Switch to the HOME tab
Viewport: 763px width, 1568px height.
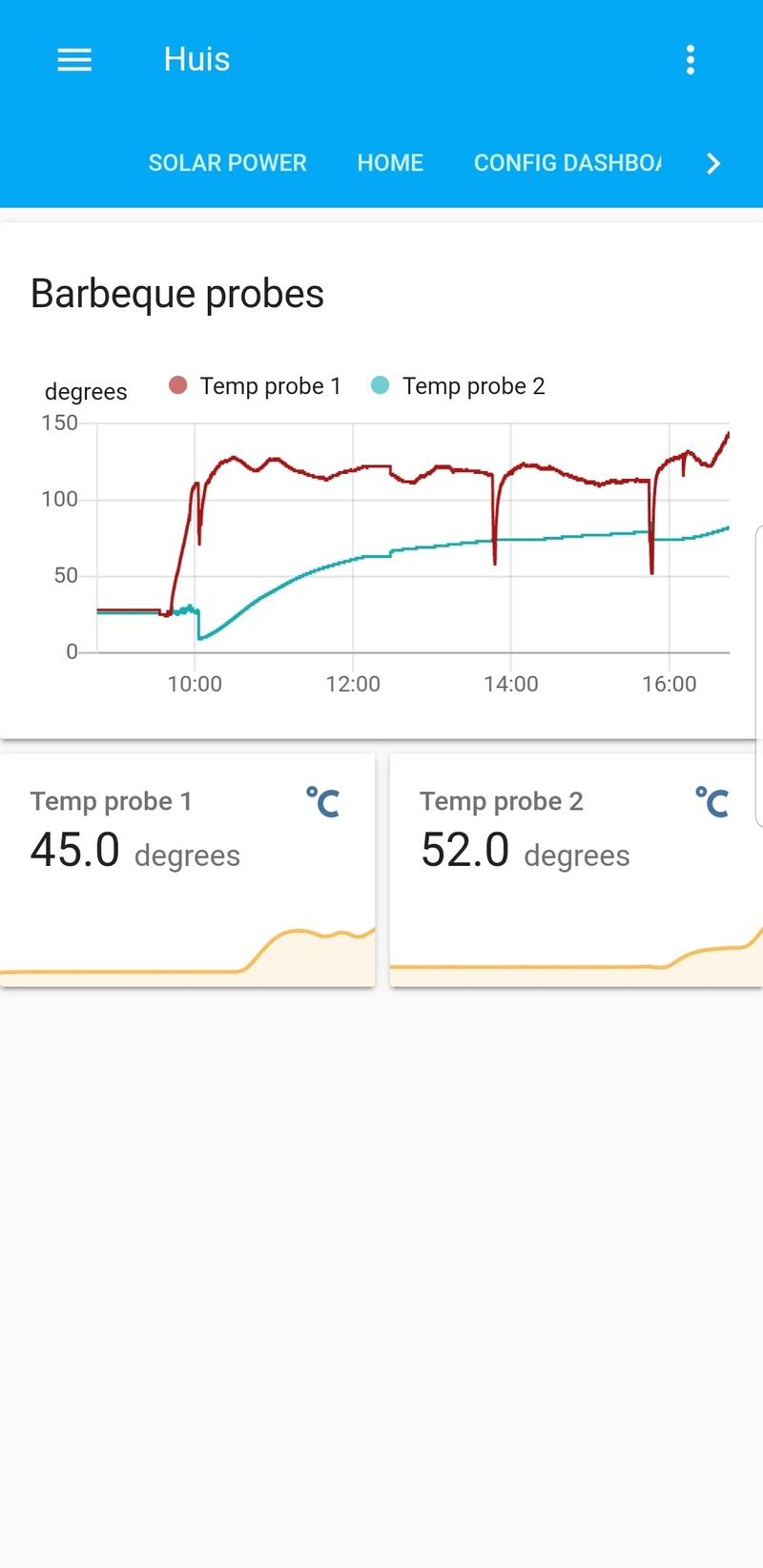(390, 163)
